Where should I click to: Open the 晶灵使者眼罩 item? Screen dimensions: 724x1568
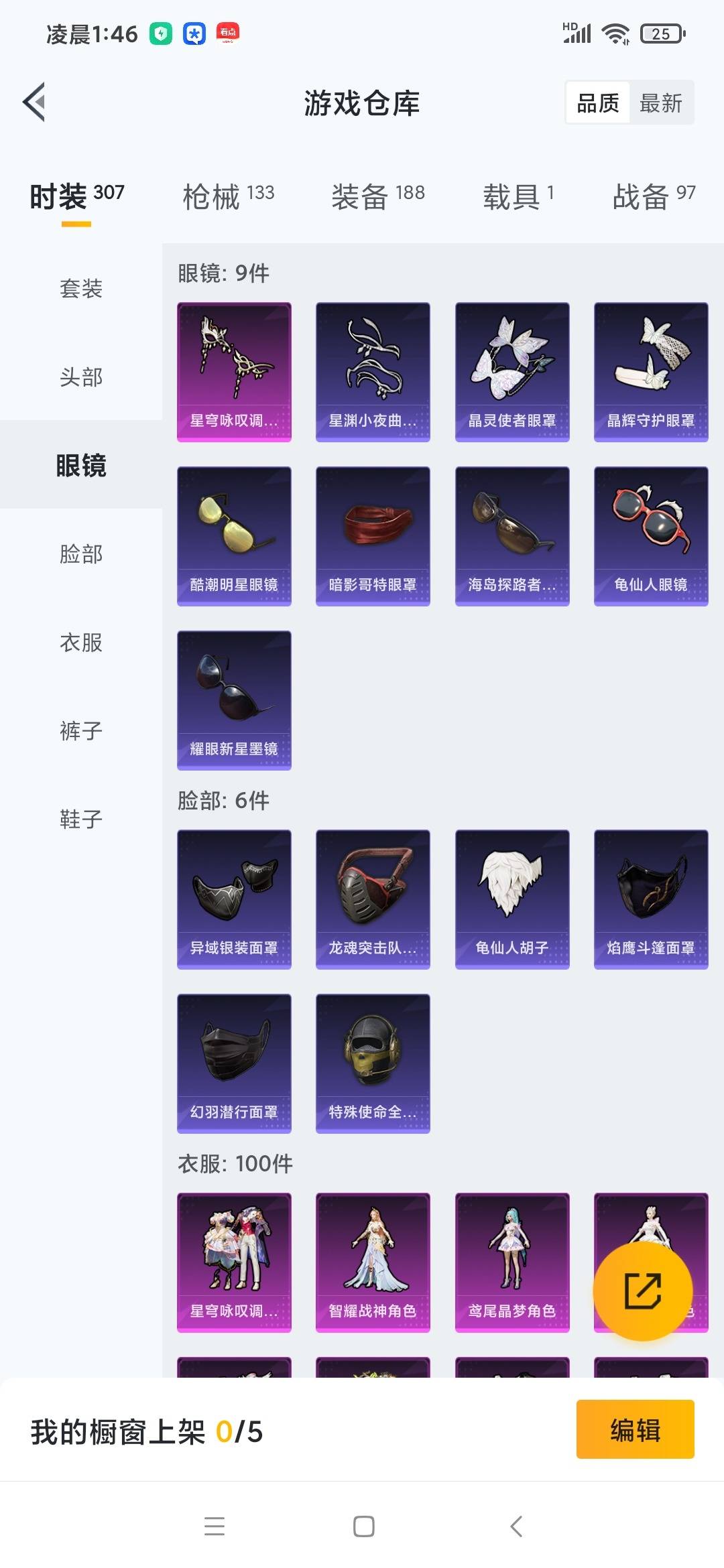512,372
